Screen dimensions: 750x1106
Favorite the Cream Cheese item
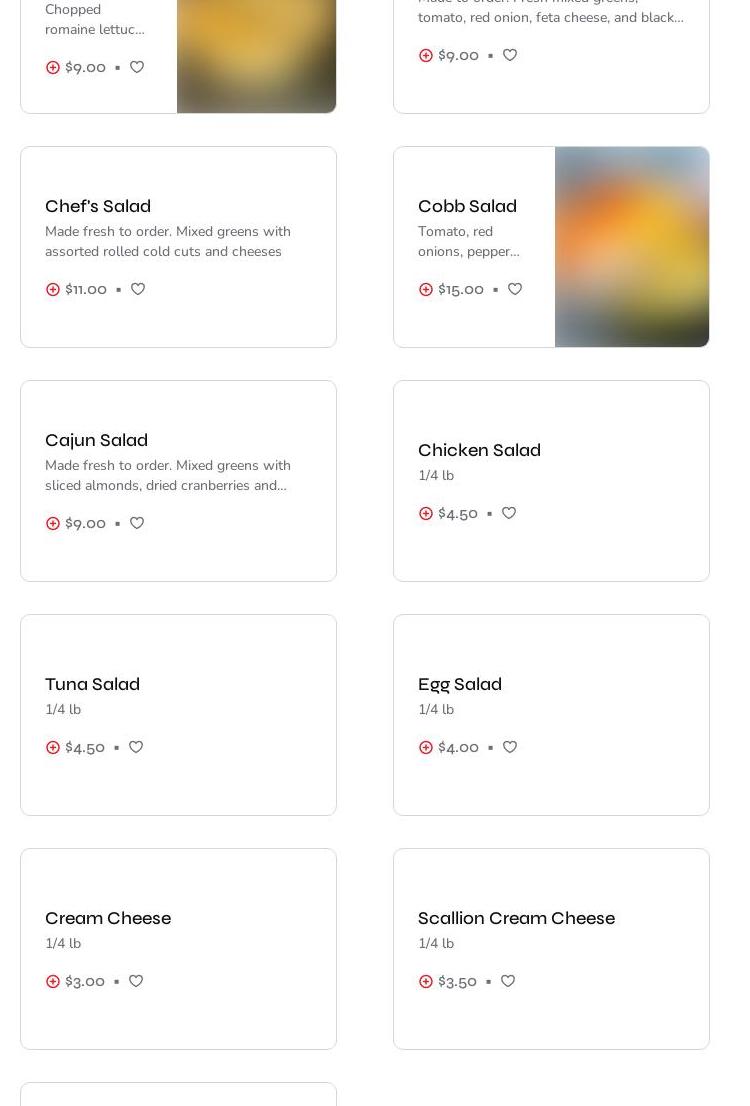(x=136, y=981)
